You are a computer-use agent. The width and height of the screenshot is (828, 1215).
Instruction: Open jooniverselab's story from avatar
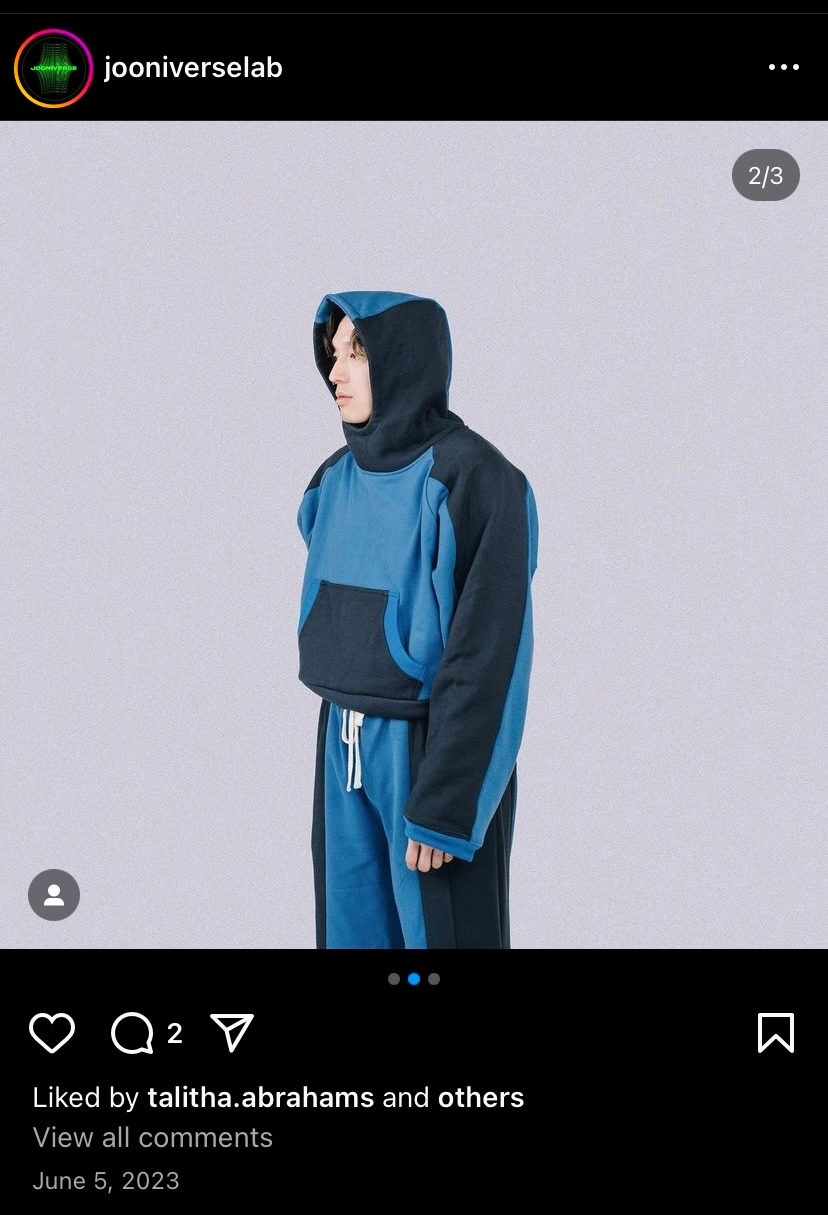pyautogui.click(x=53, y=68)
